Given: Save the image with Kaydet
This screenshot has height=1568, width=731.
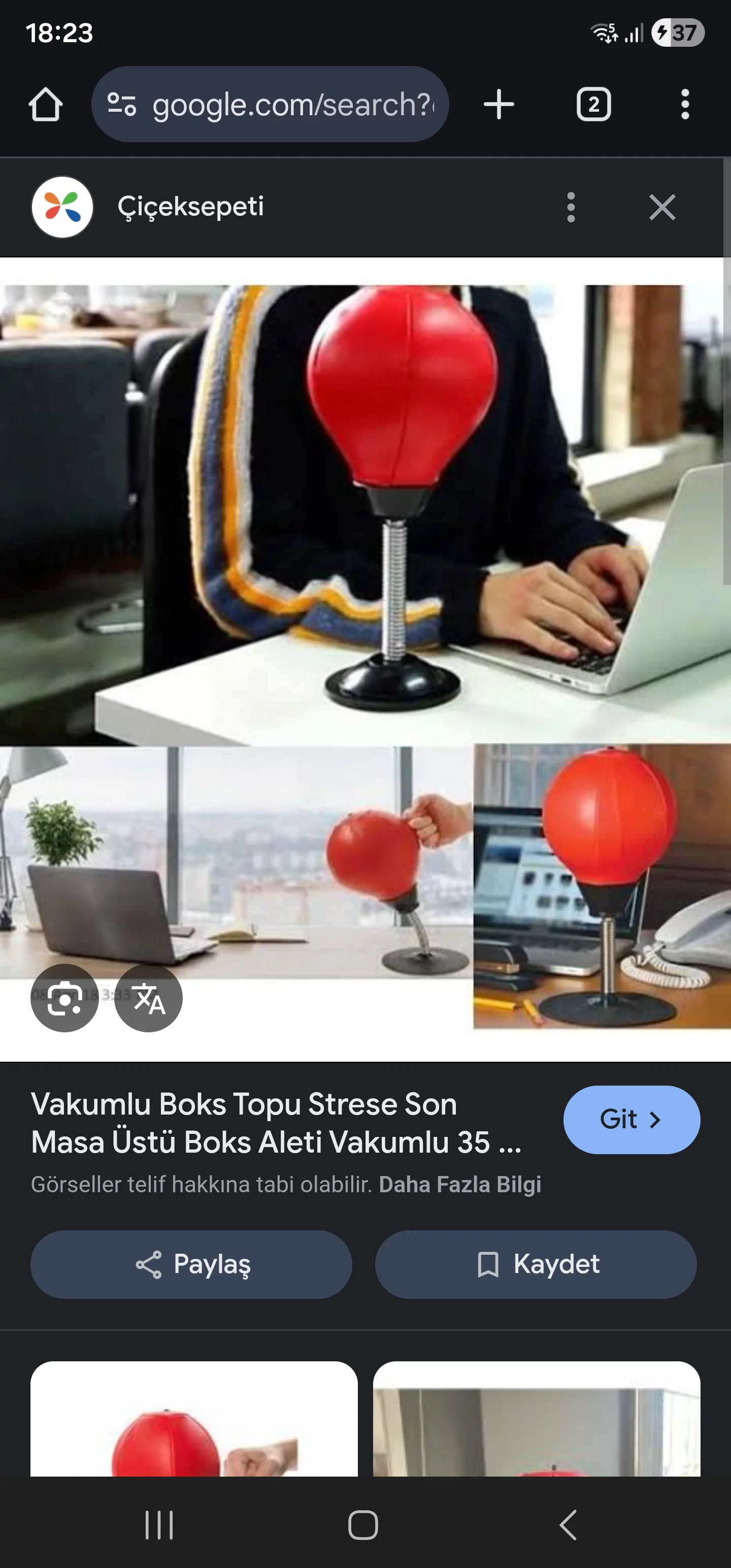Looking at the screenshot, I should (x=536, y=1264).
